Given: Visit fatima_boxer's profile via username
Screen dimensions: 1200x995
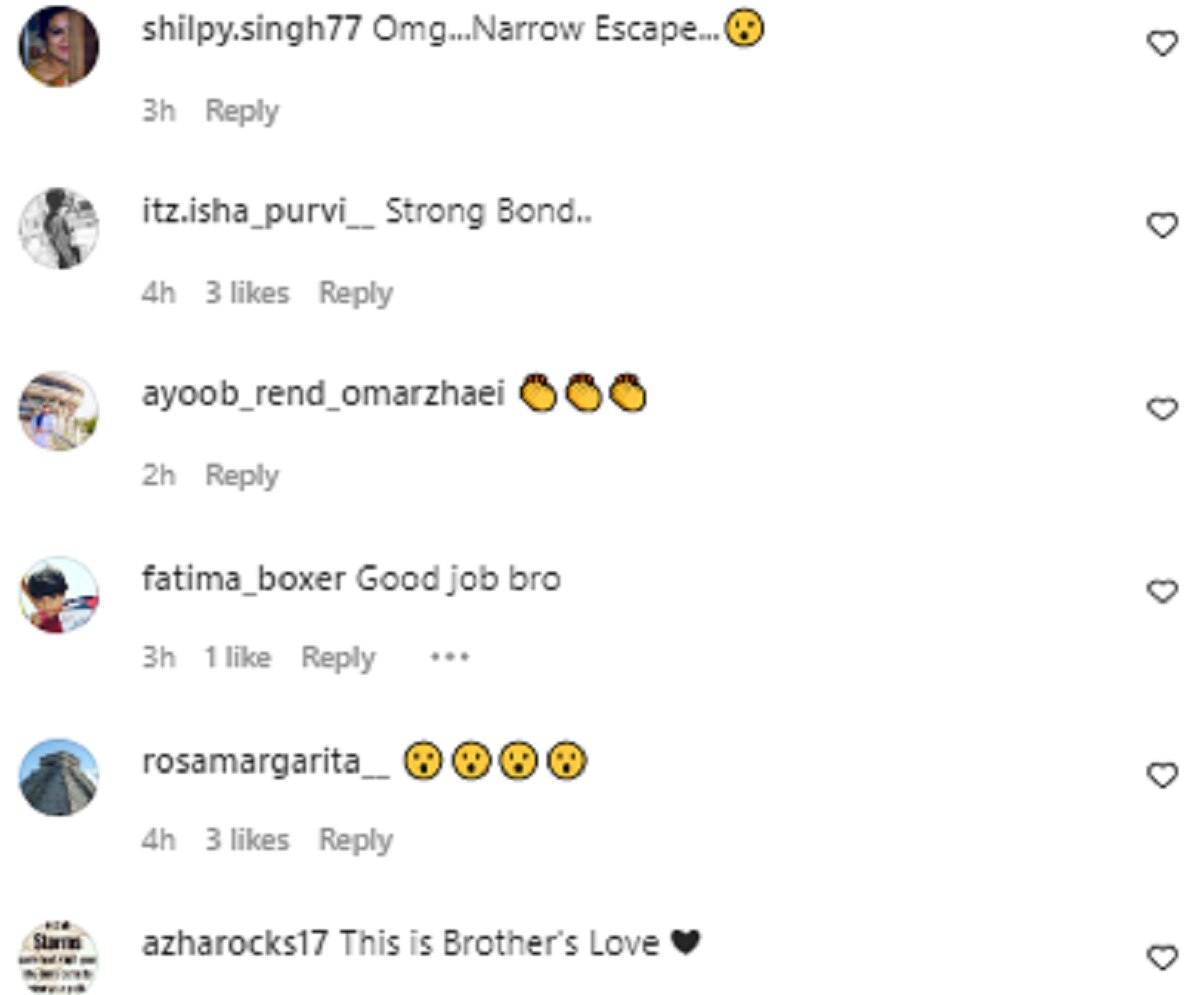Looking at the screenshot, I should point(243,579).
